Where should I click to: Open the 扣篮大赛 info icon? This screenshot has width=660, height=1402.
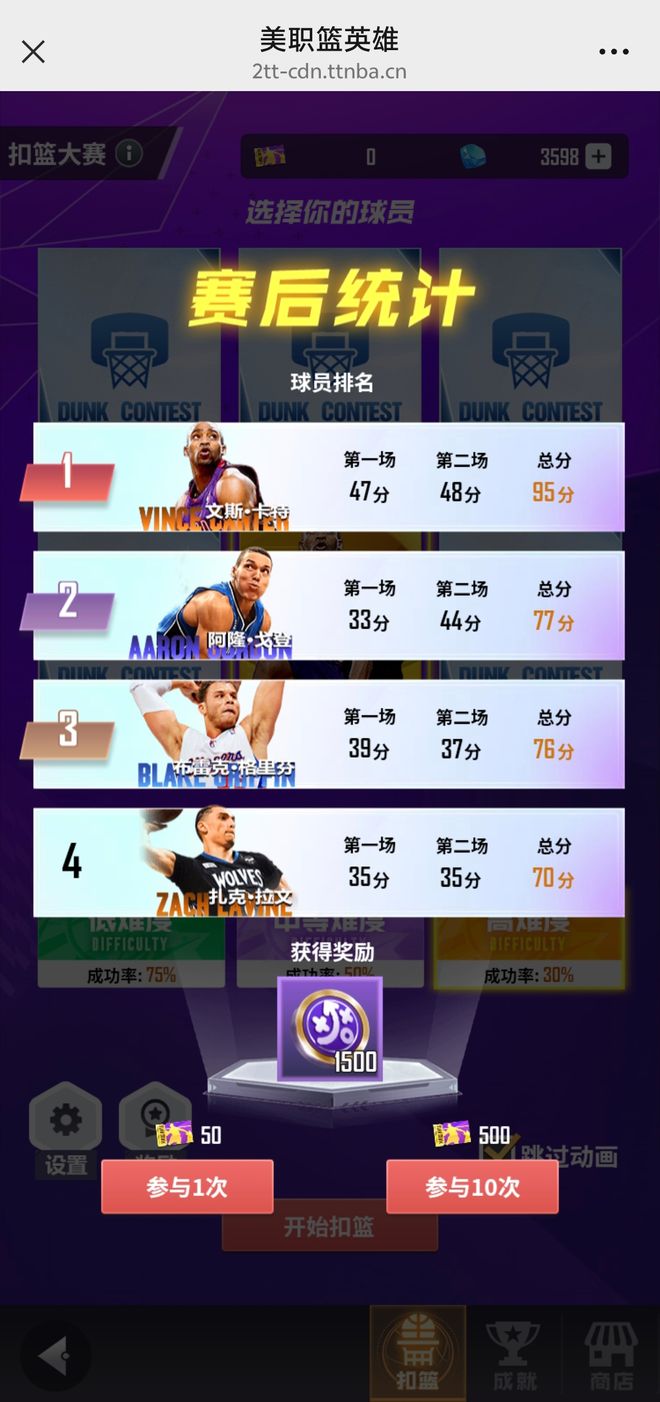[x=129, y=153]
